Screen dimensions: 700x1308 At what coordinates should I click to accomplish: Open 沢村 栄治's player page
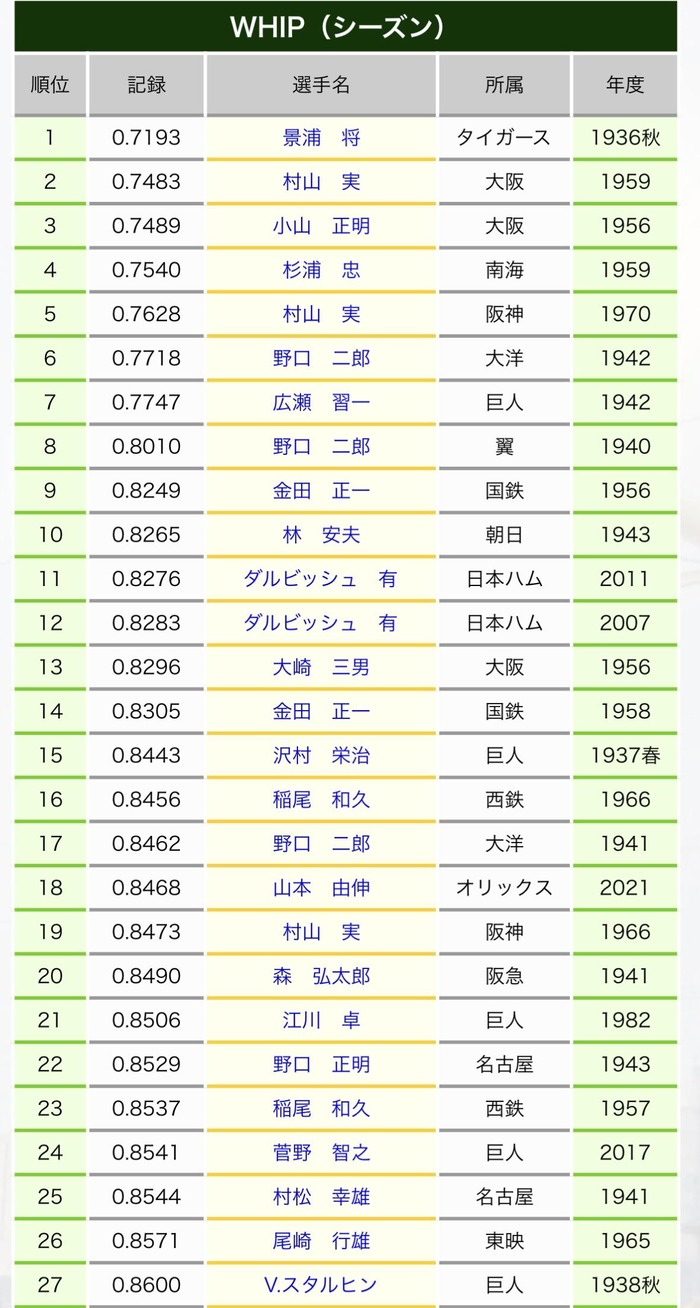pyautogui.click(x=321, y=756)
